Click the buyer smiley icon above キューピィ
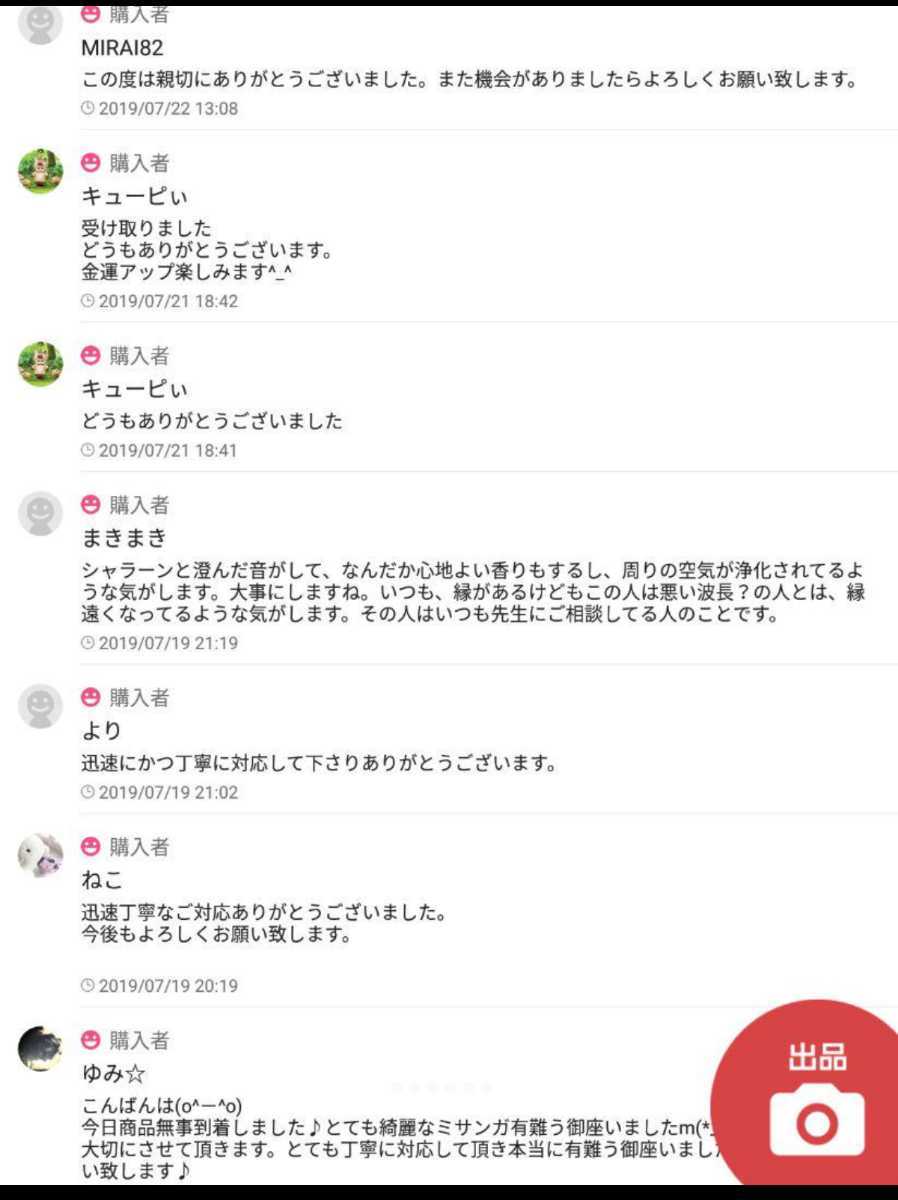This screenshot has width=898, height=1200. (90, 164)
